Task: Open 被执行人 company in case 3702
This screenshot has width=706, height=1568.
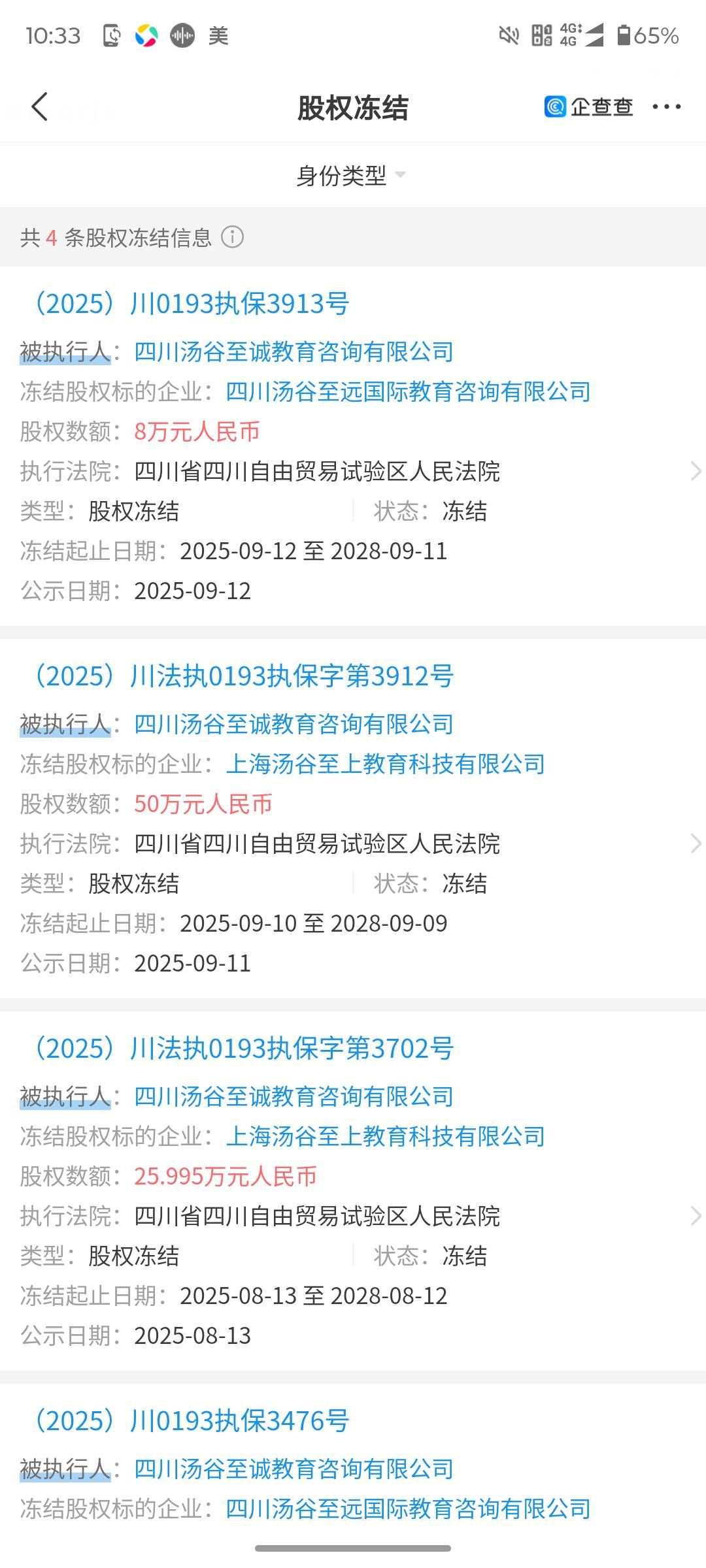Action: pos(294,1096)
